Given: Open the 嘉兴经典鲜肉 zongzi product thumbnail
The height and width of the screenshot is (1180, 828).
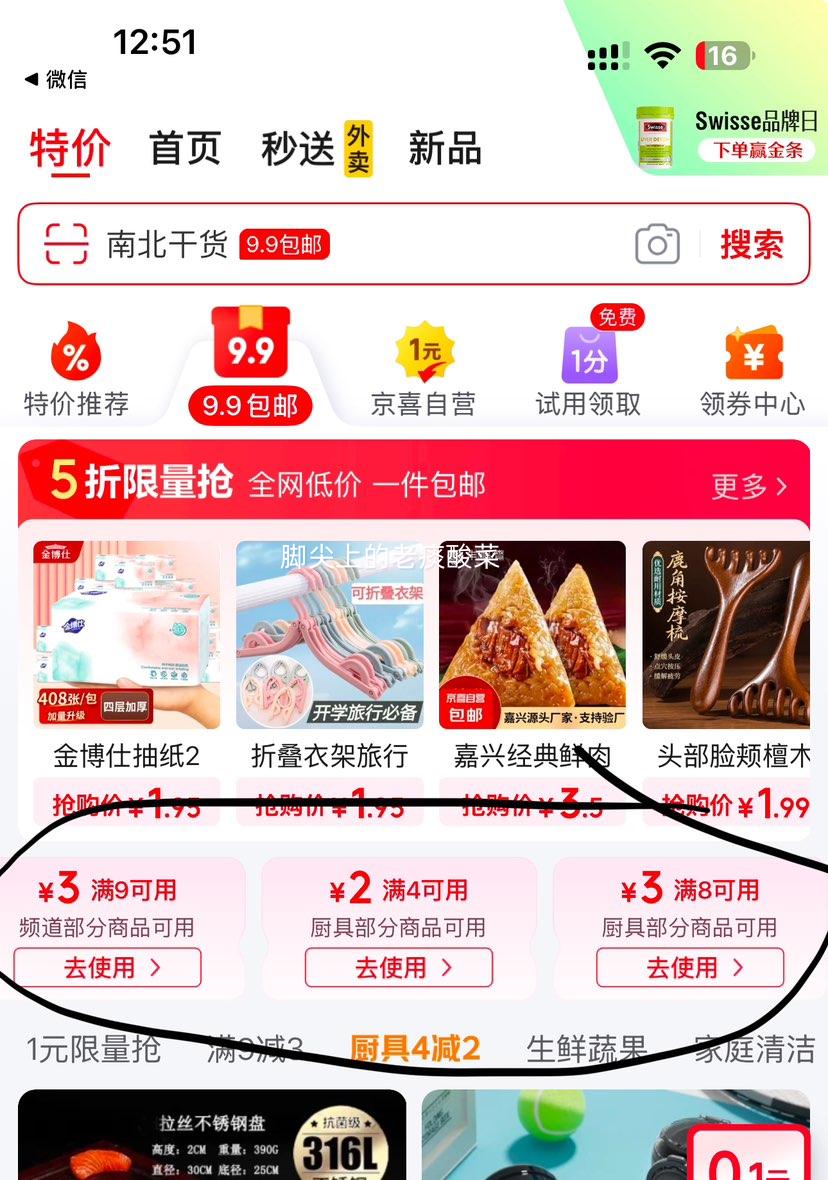Looking at the screenshot, I should click(x=532, y=635).
